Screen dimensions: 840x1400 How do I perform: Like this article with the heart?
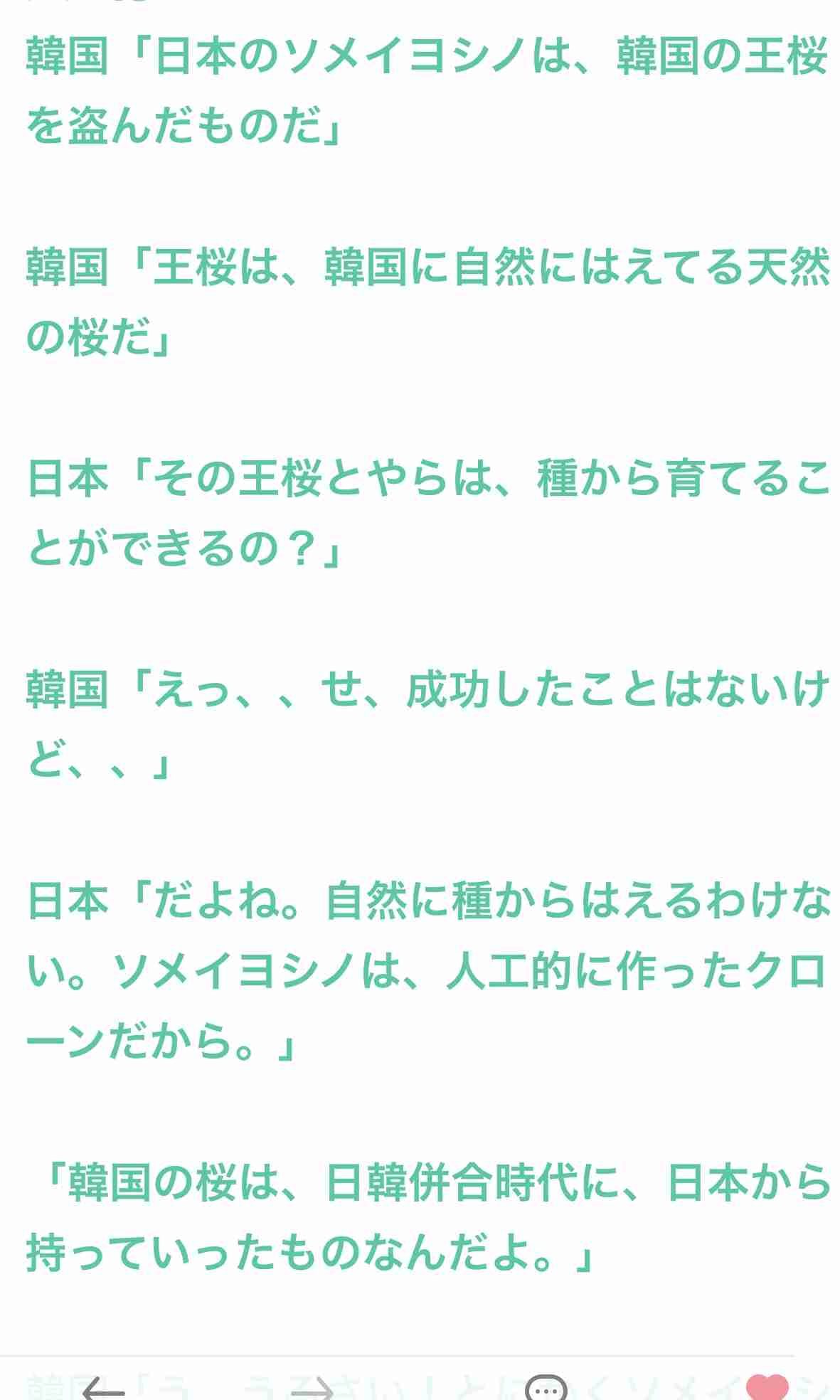[x=767, y=1387]
